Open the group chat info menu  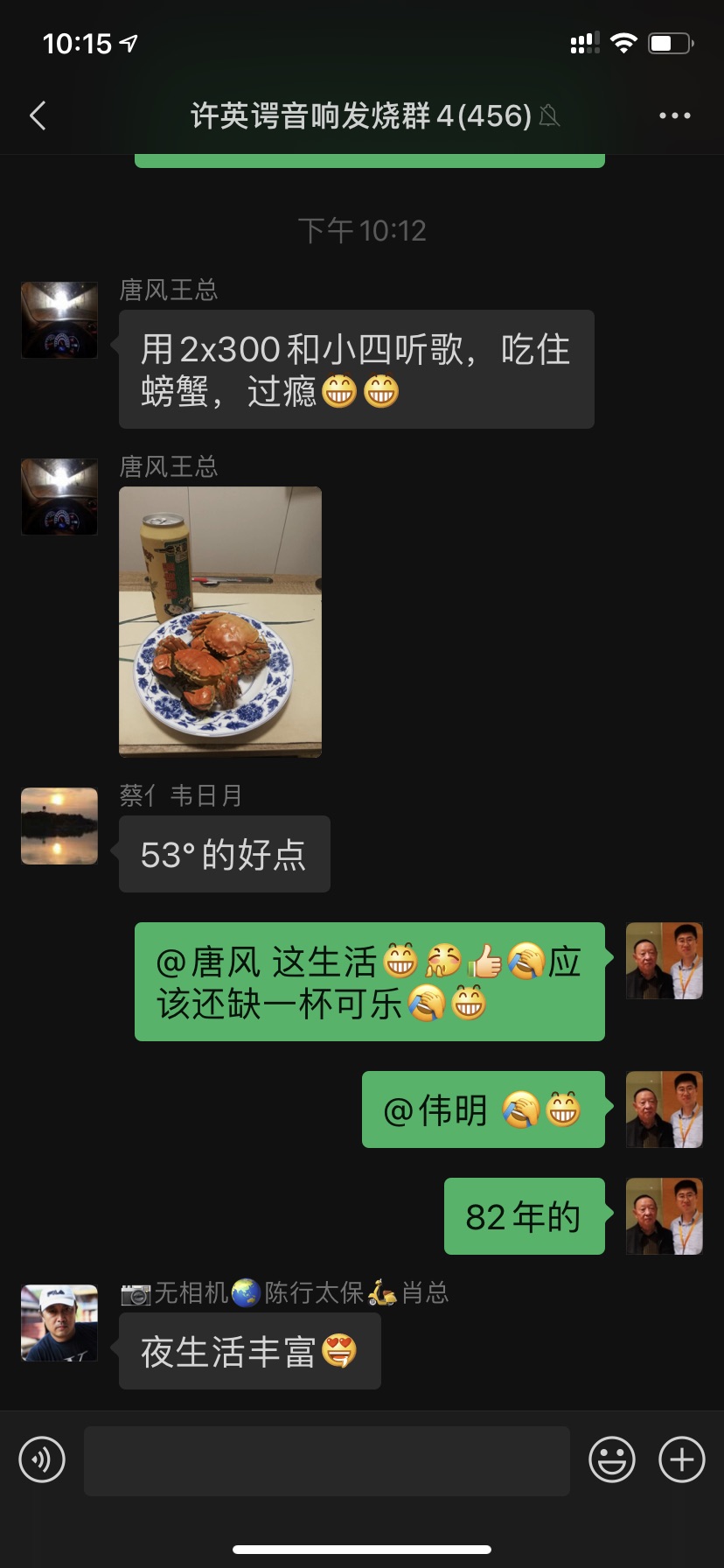(674, 115)
